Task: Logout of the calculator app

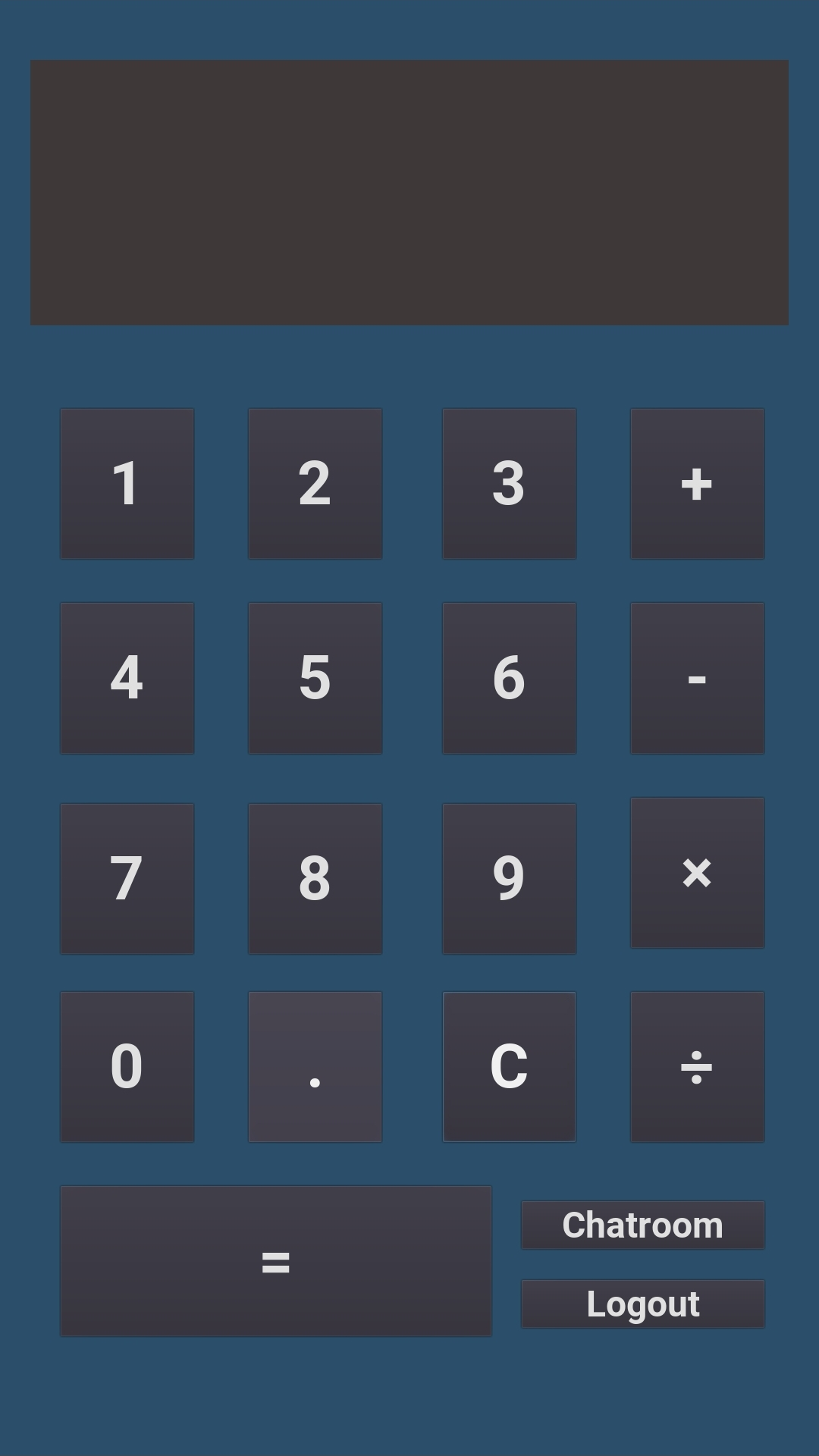Action: (642, 1303)
